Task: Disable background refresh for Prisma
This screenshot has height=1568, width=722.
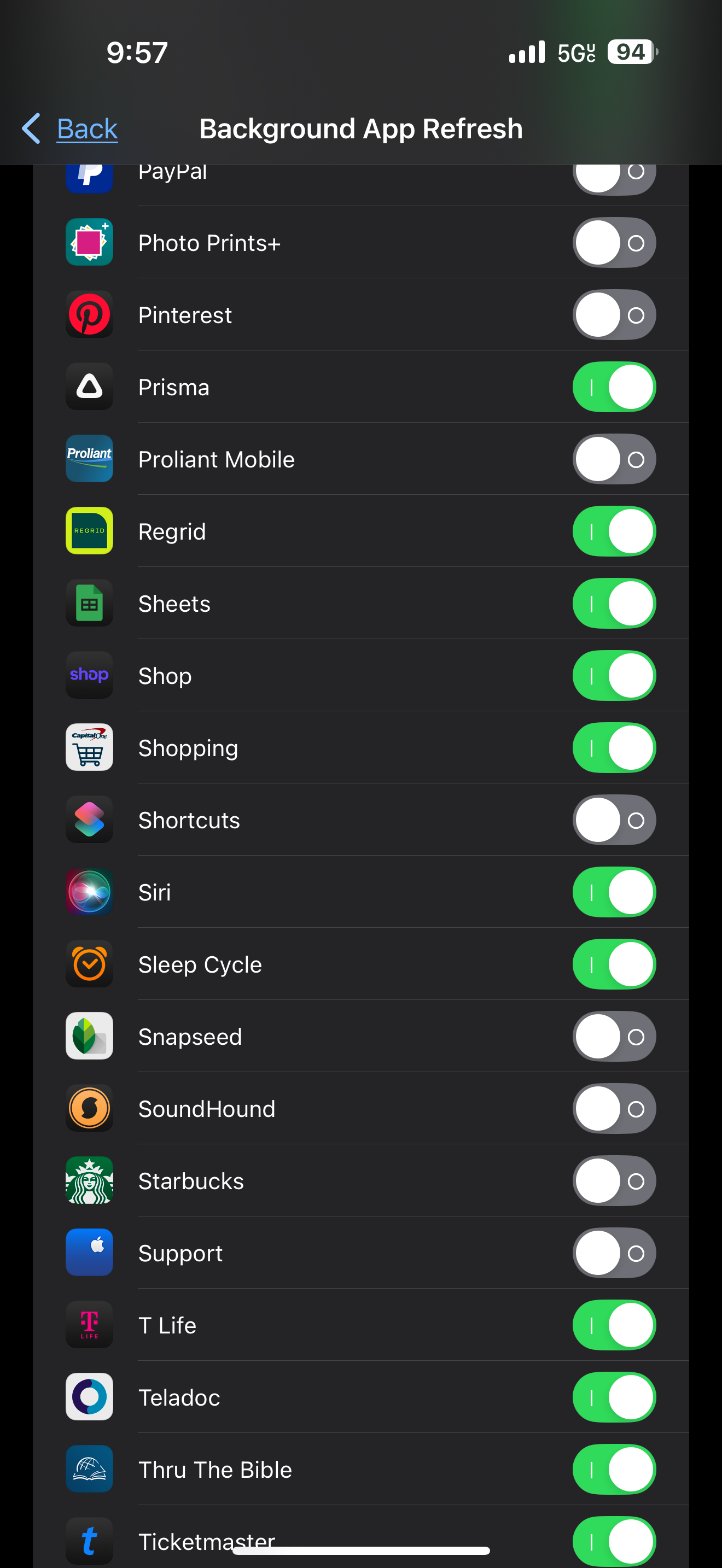Action: pos(614,387)
